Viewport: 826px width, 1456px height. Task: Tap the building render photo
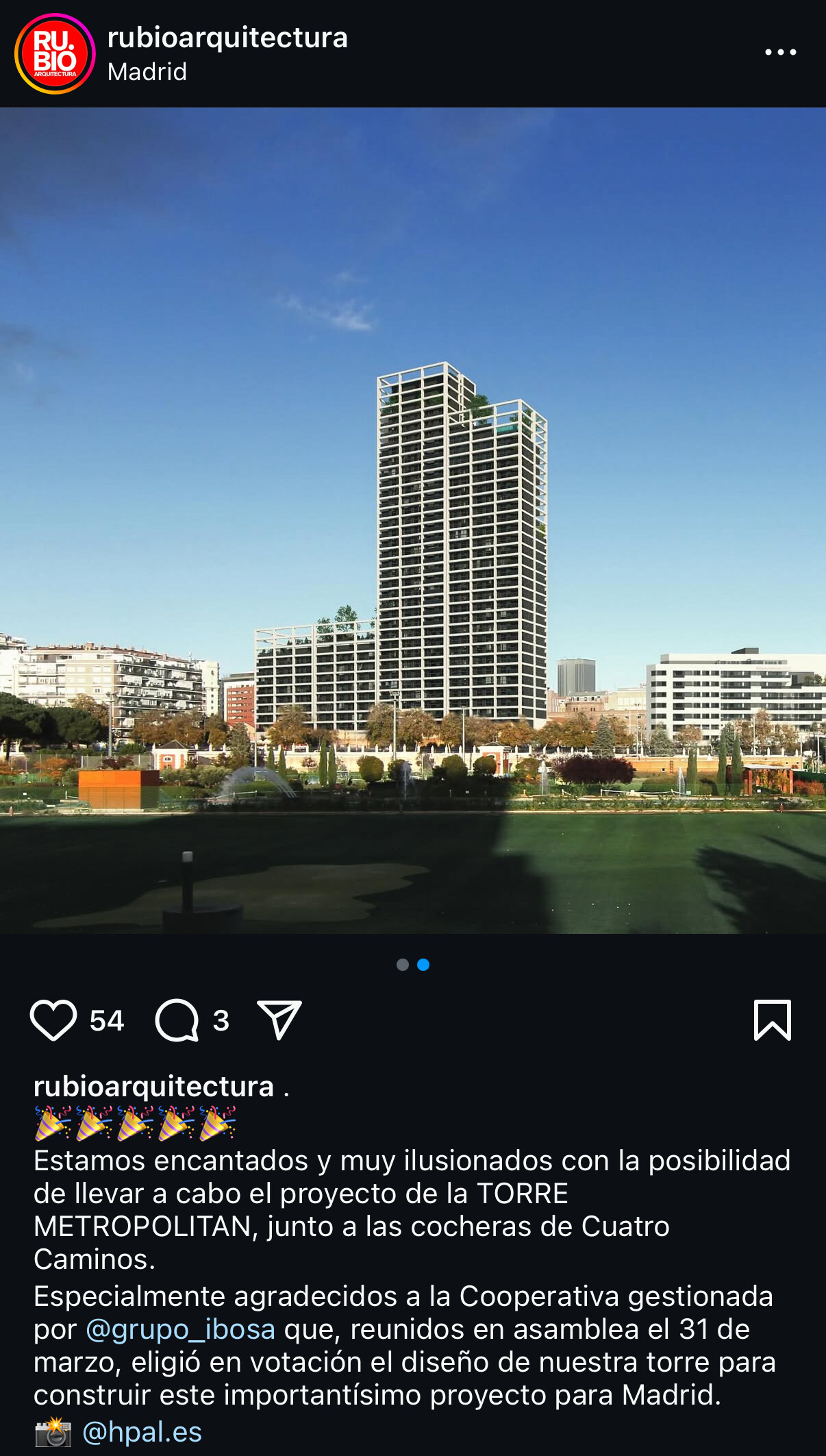(413, 521)
